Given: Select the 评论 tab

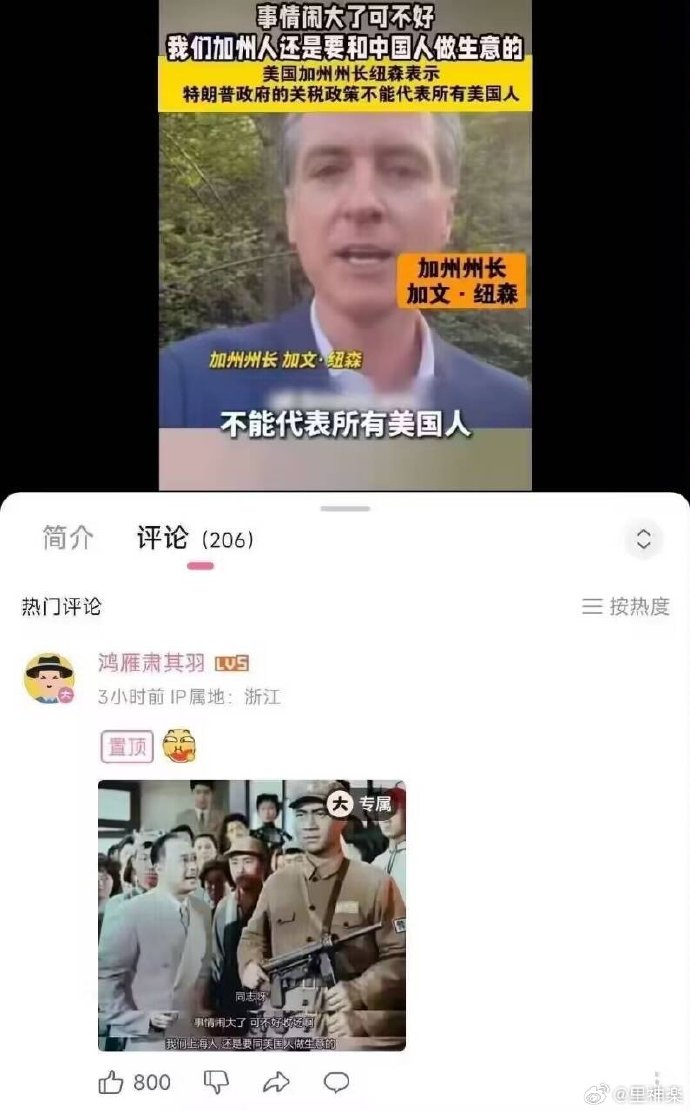Looking at the screenshot, I should [x=195, y=539].
